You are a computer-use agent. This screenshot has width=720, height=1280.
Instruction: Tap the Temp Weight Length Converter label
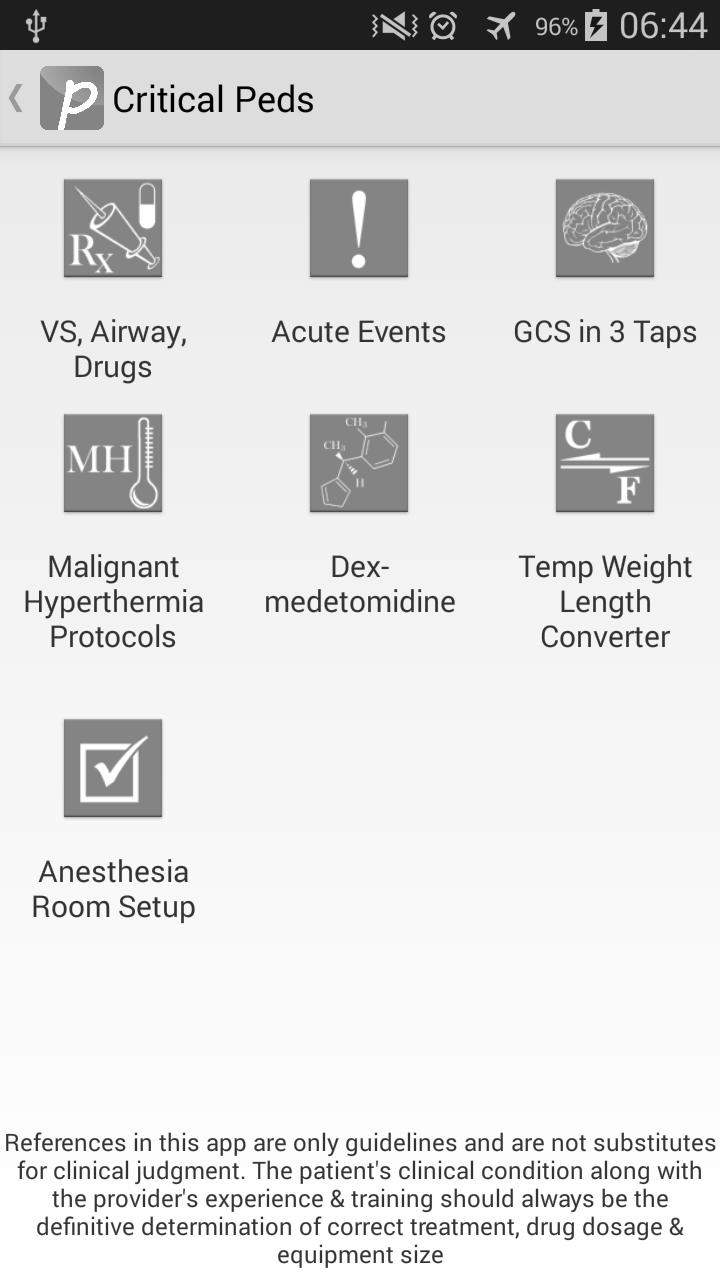[604, 601]
